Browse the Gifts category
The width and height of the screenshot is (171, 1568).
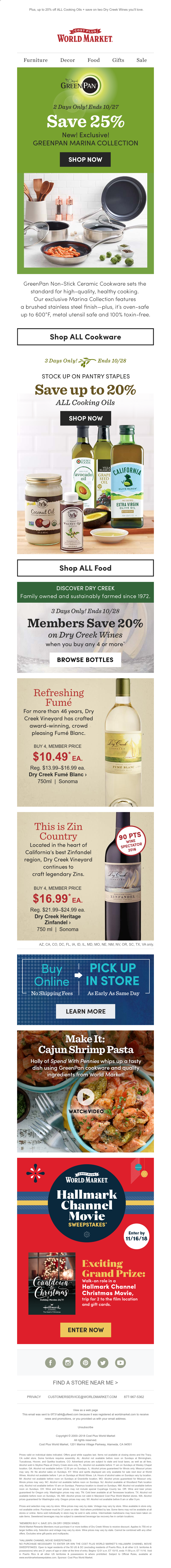tap(118, 60)
